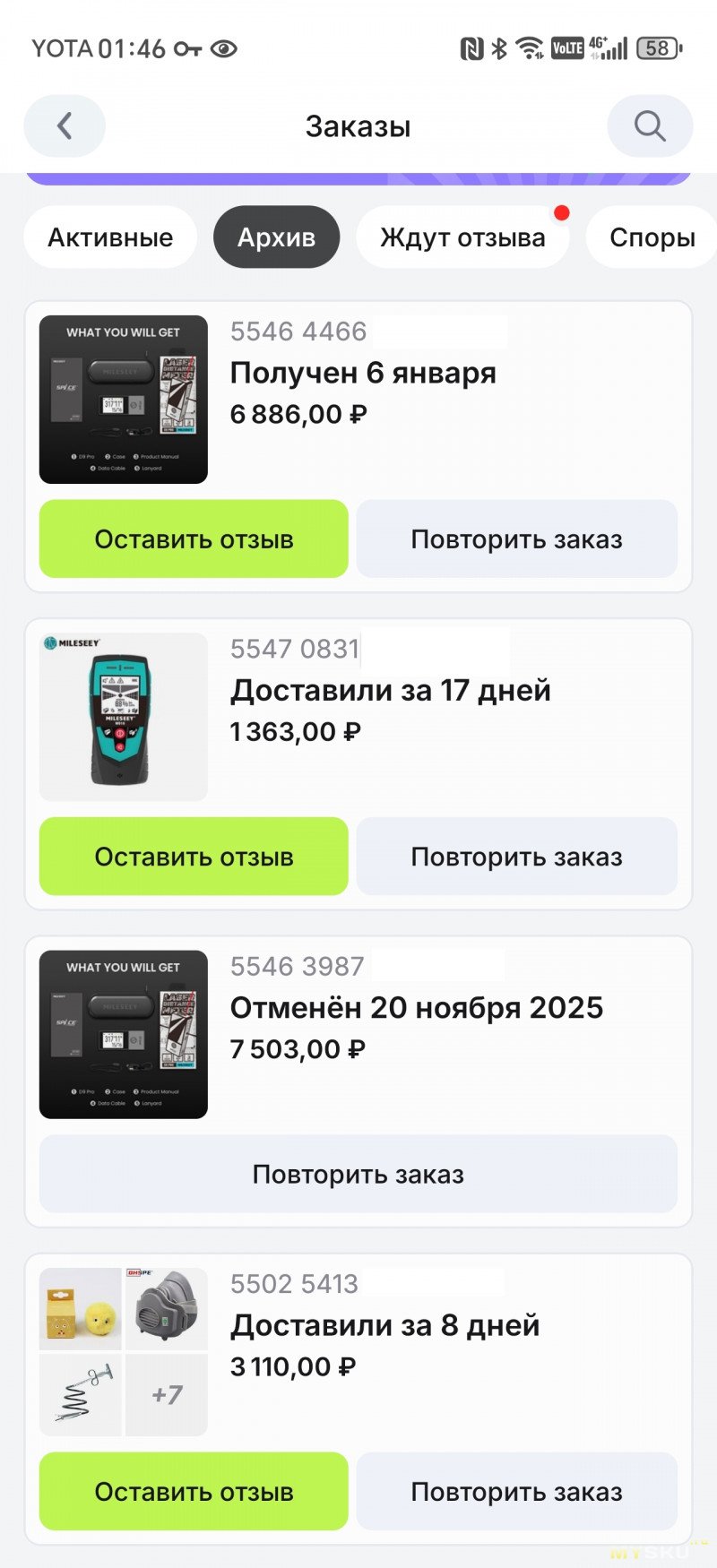Open order delivered in 8 days
This screenshot has width=717, height=1568.
pyautogui.click(x=384, y=1325)
